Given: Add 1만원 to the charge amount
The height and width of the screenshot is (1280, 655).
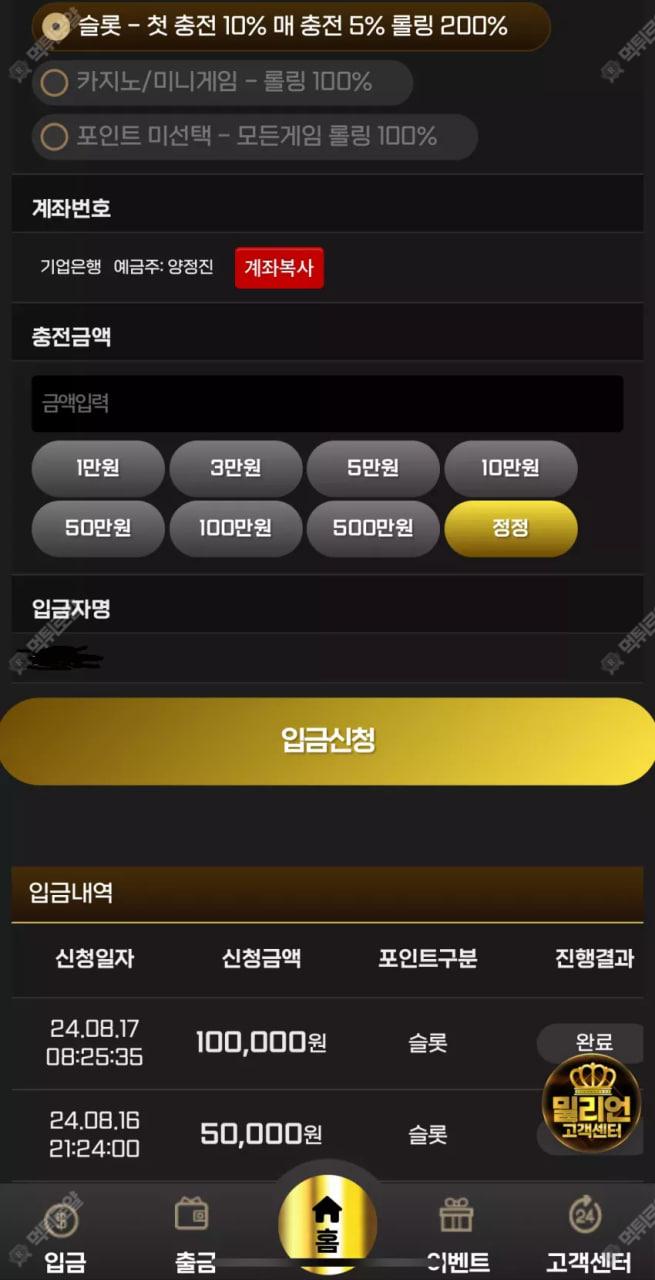Looking at the screenshot, I should click(x=97, y=468).
